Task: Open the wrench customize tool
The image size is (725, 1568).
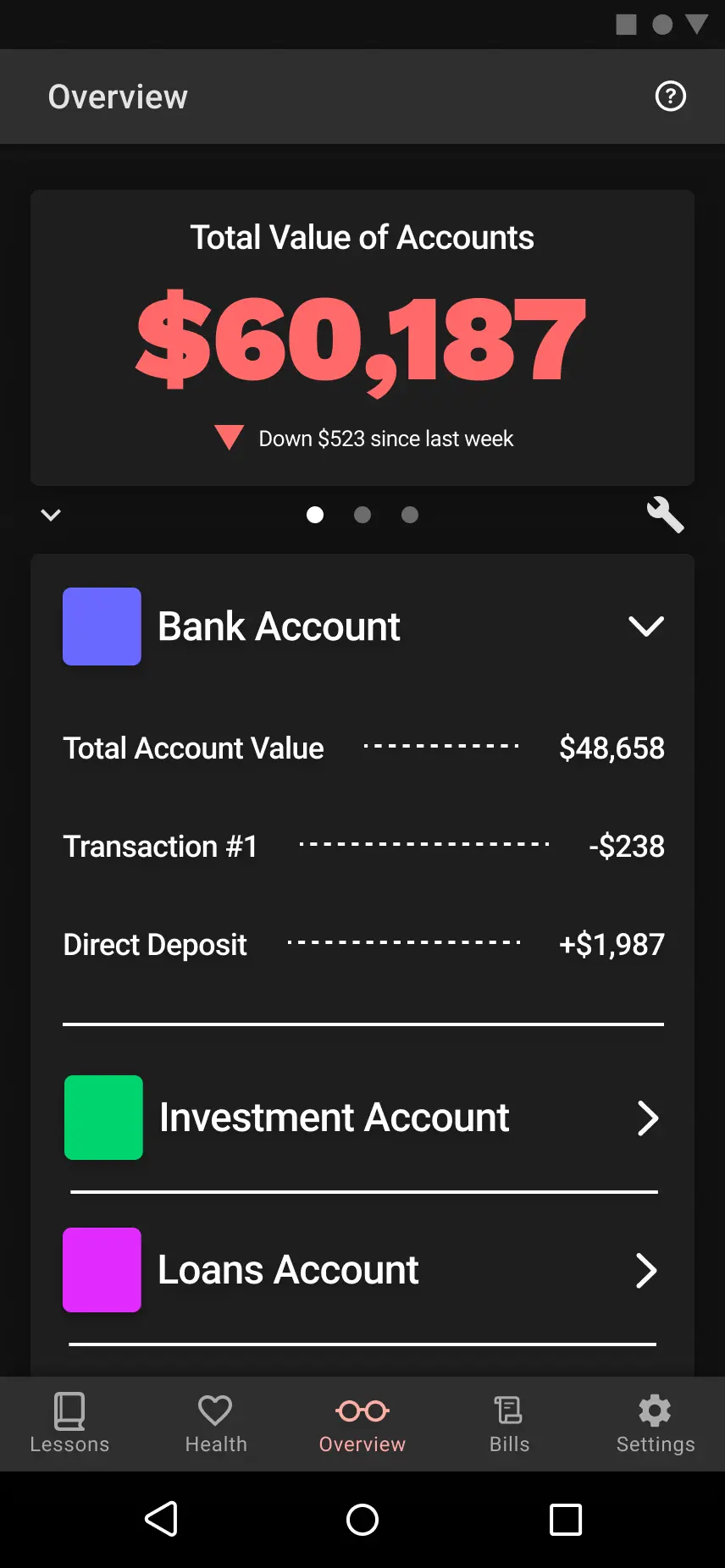Action: 665,514
